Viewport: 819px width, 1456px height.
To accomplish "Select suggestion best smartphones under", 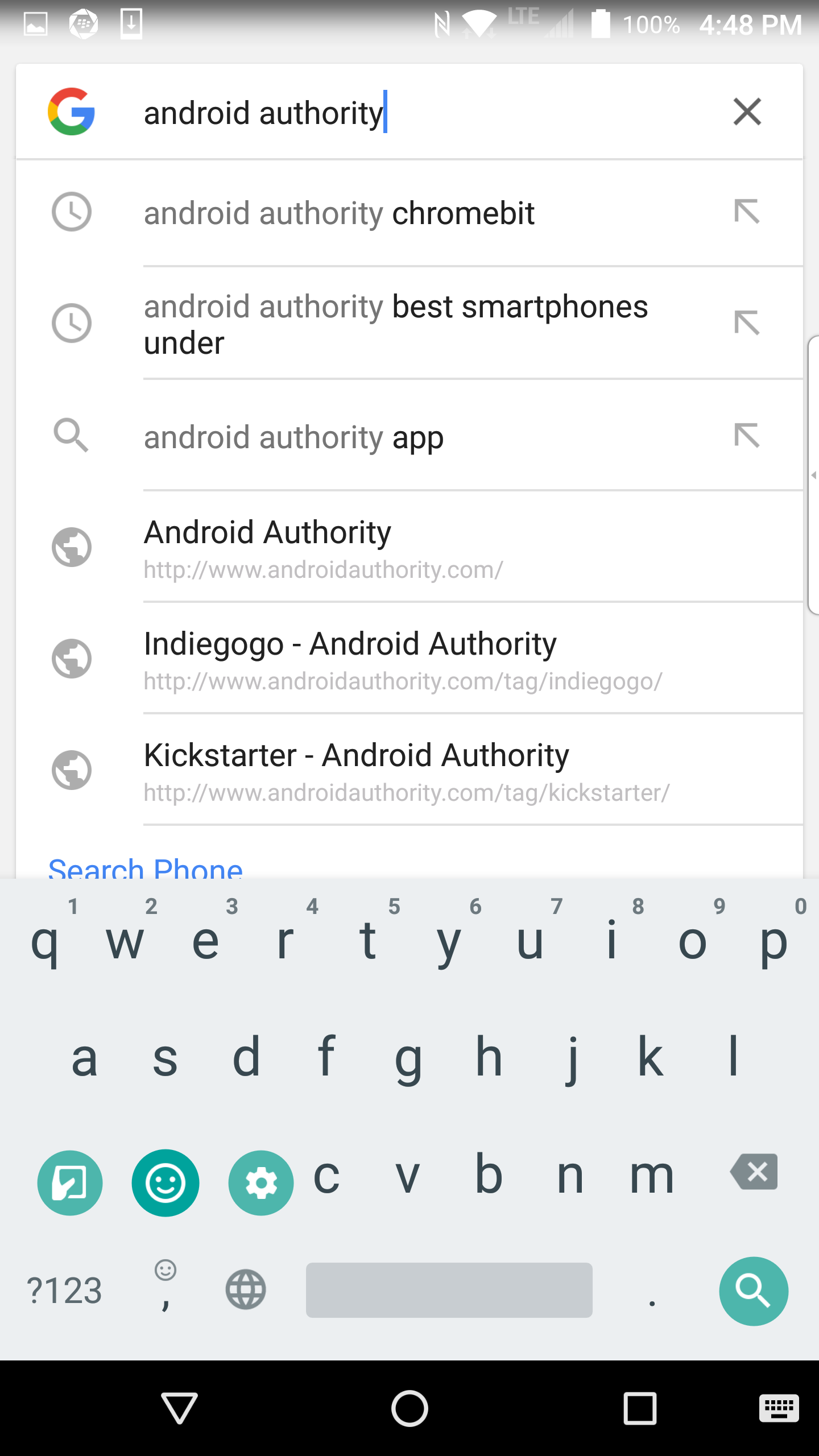I will coord(396,324).
